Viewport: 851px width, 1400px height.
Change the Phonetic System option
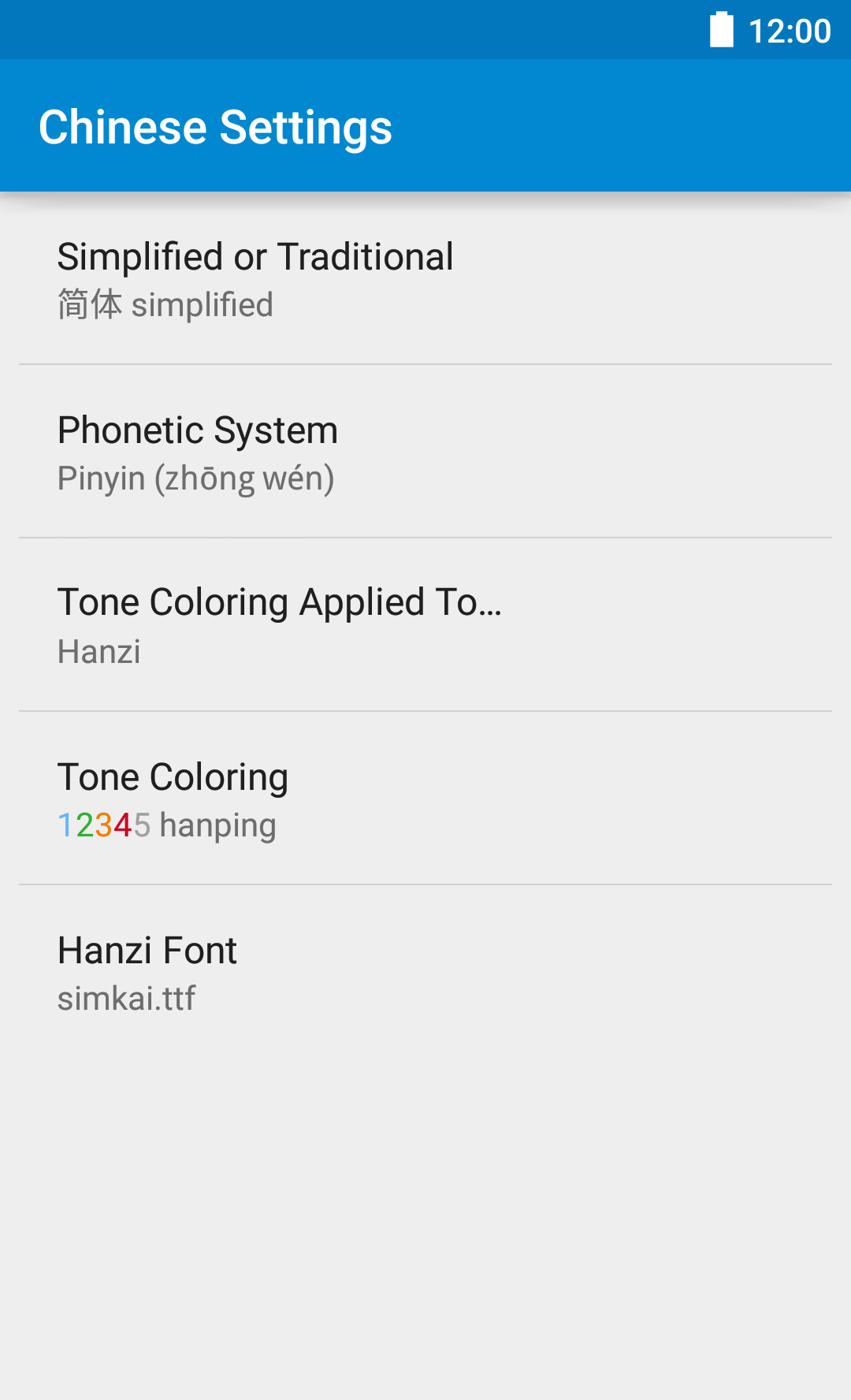(425, 452)
